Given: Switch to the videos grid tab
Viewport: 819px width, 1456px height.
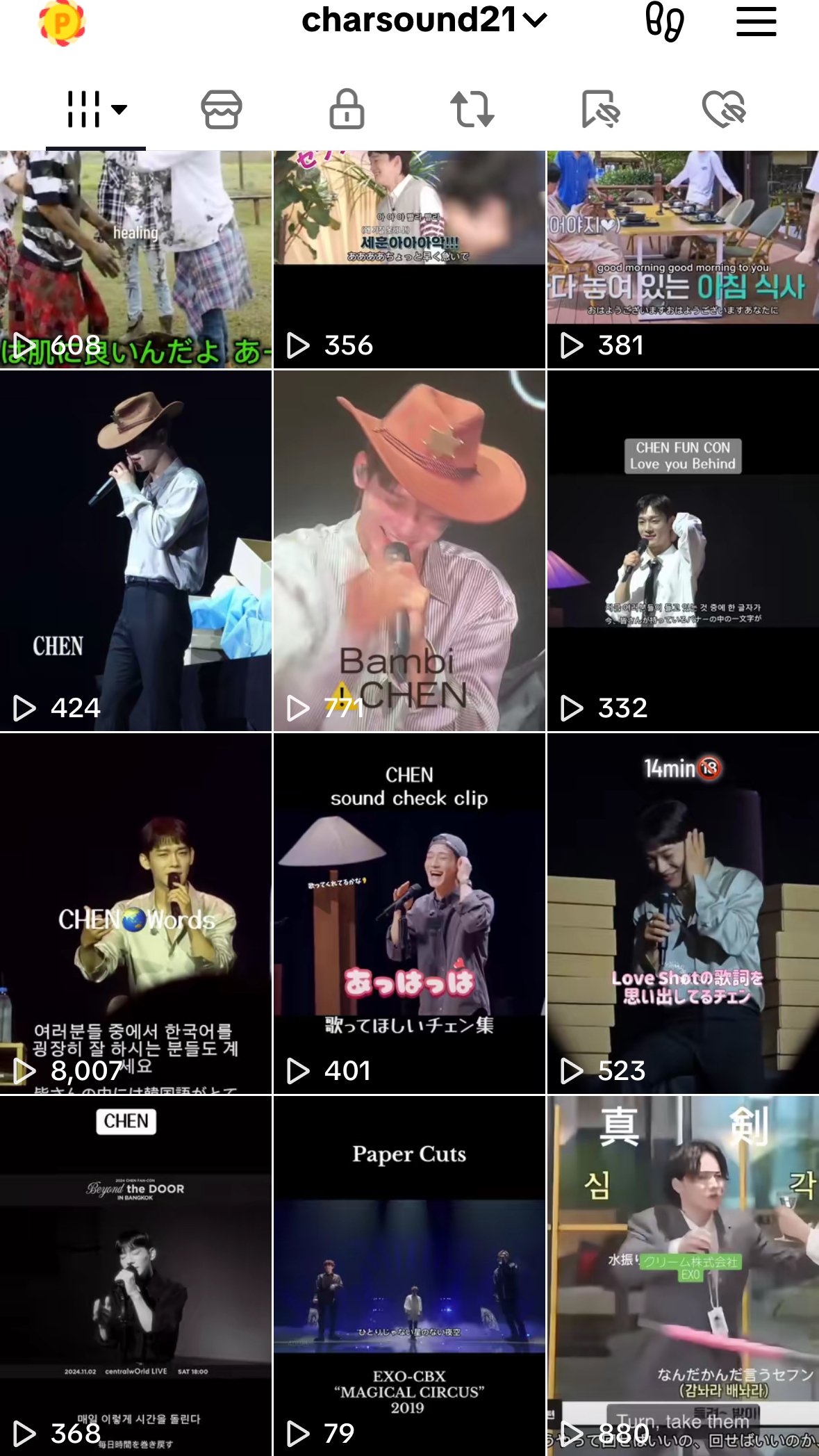Looking at the screenshot, I should coord(96,110).
